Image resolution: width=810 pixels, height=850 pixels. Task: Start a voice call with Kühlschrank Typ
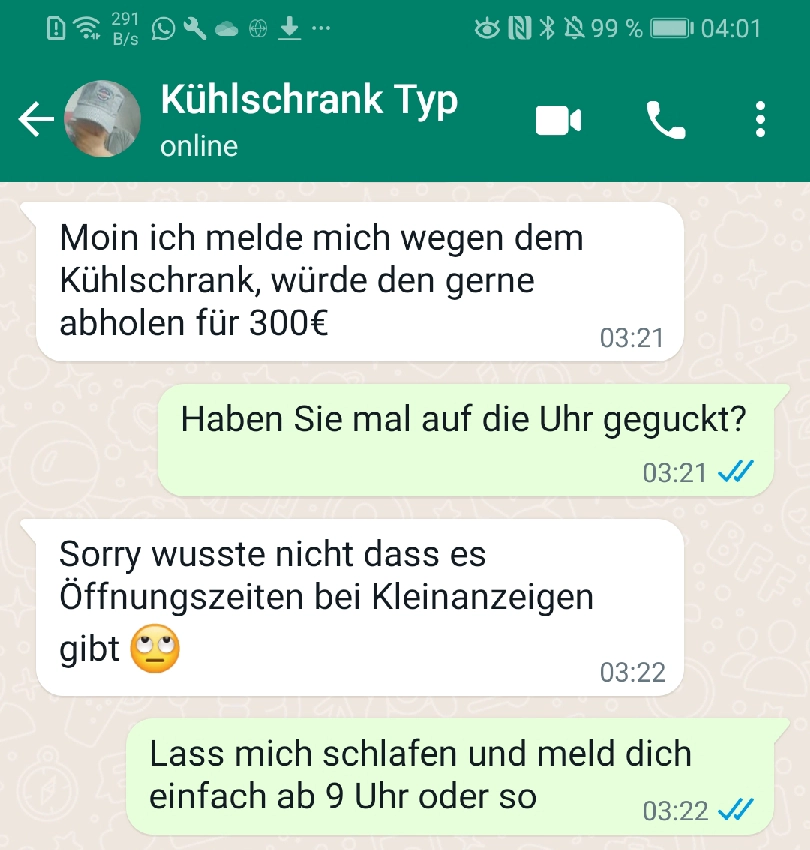coord(665,121)
